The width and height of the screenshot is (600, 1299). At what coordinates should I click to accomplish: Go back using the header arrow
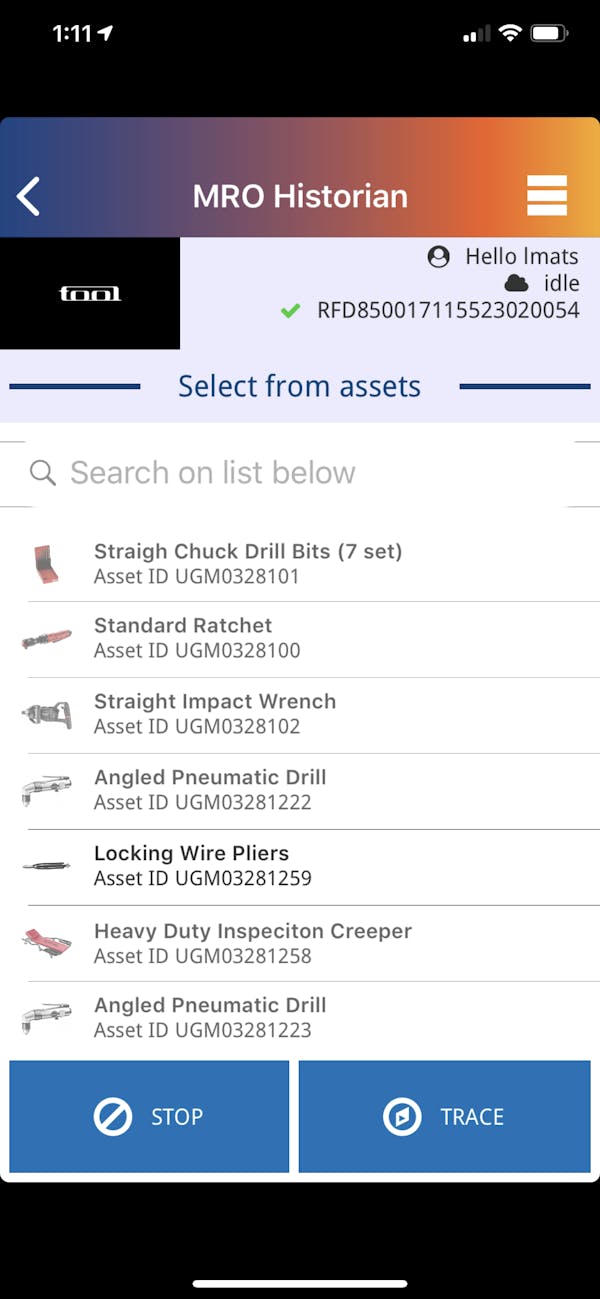(x=29, y=196)
